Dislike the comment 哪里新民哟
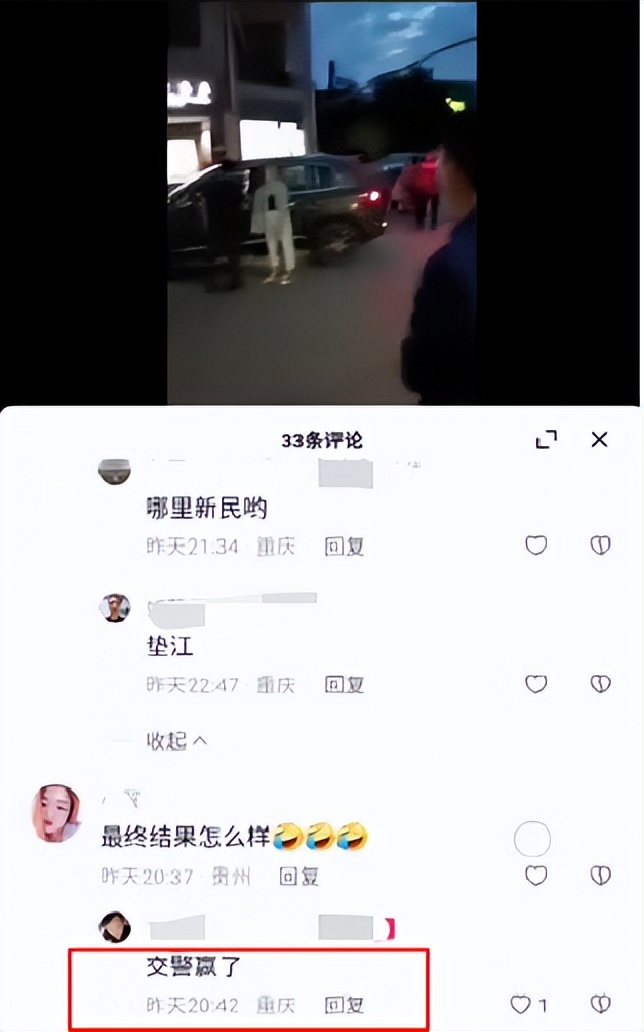 (x=599, y=546)
